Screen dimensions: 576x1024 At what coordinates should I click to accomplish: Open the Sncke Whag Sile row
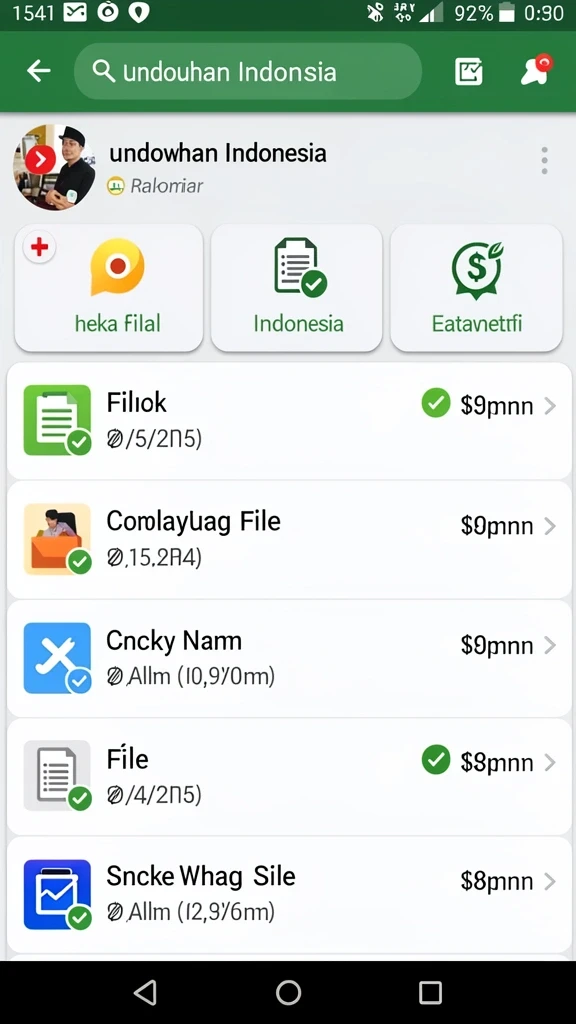point(289,895)
